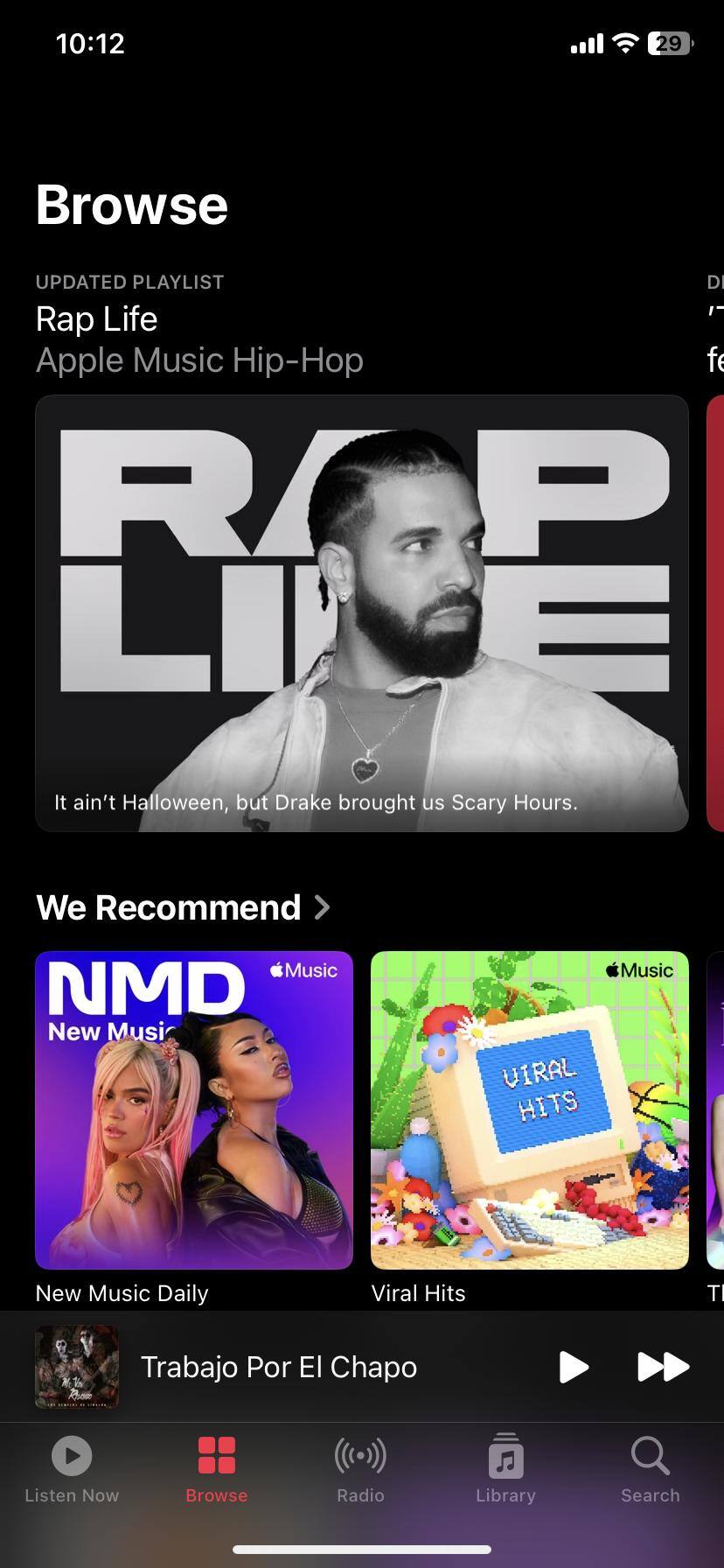This screenshot has height=1568, width=724.
Task: Open the Viral Hits playlist
Action: [529, 1109]
